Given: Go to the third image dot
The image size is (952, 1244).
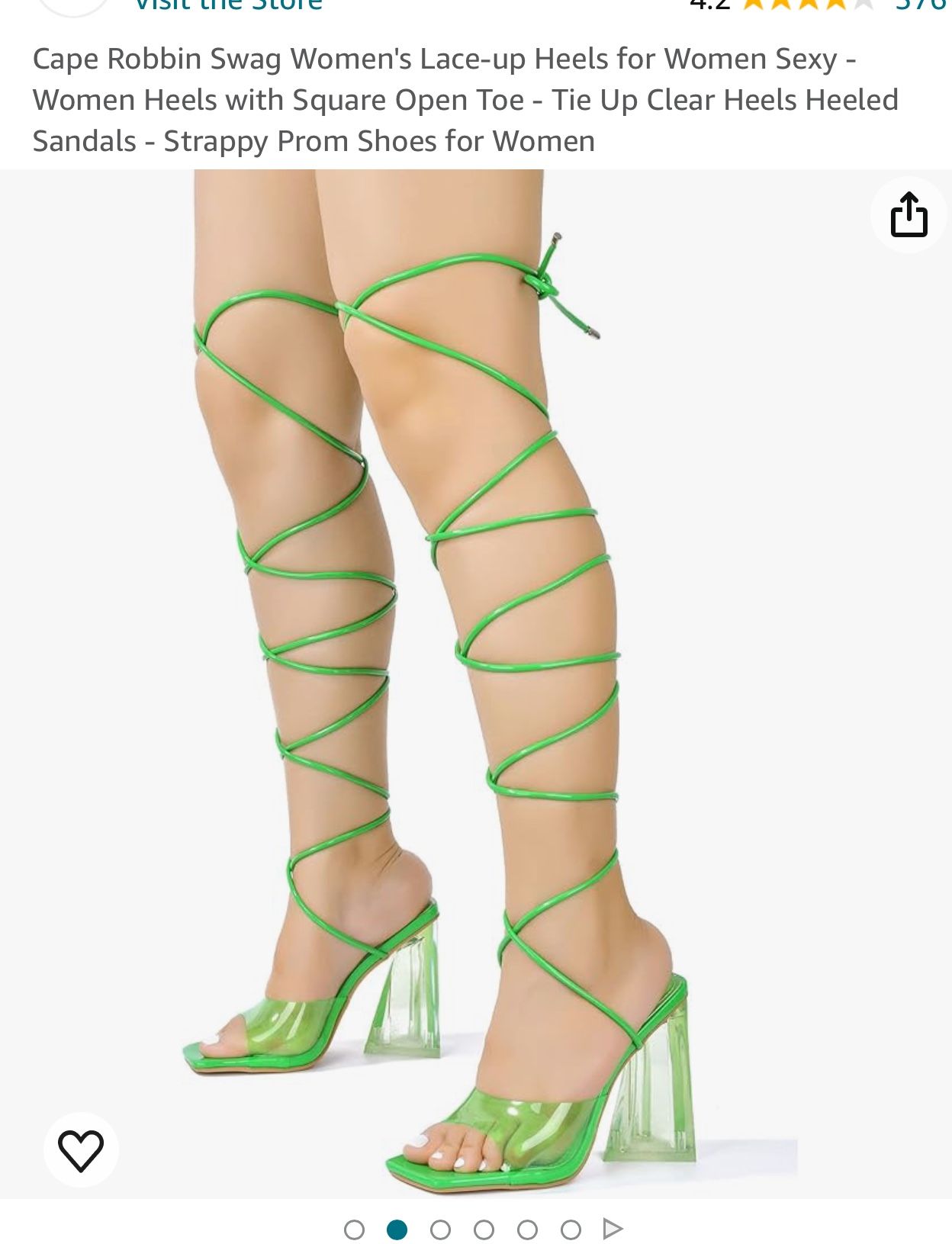Looking at the screenshot, I should coord(440,1230).
